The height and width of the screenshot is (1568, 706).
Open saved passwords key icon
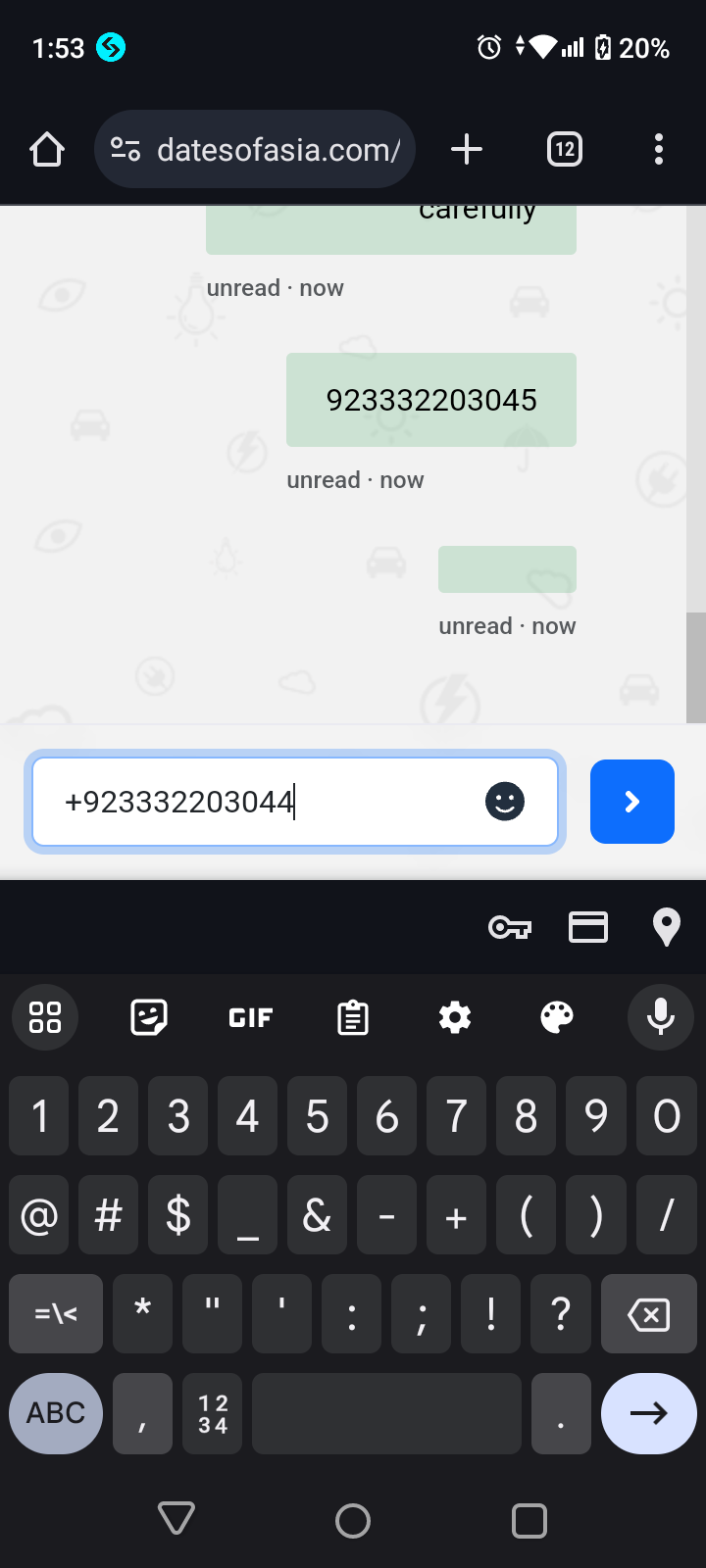[x=510, y=926]
